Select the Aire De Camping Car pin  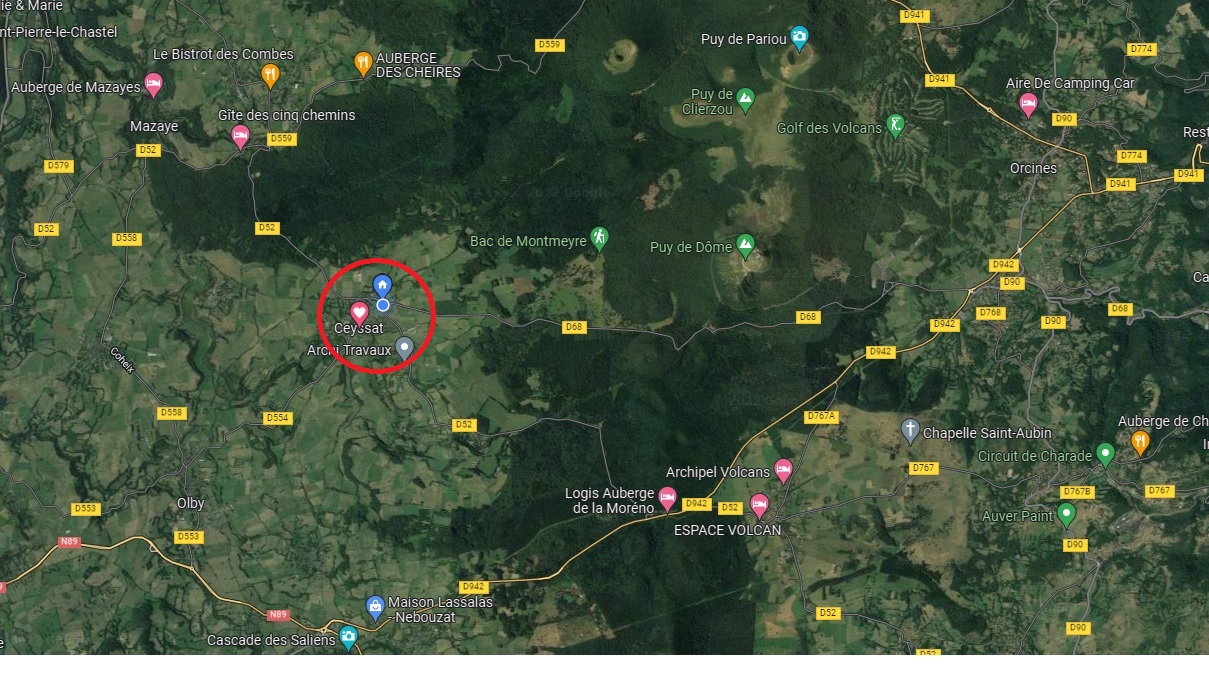(1028, 102)
